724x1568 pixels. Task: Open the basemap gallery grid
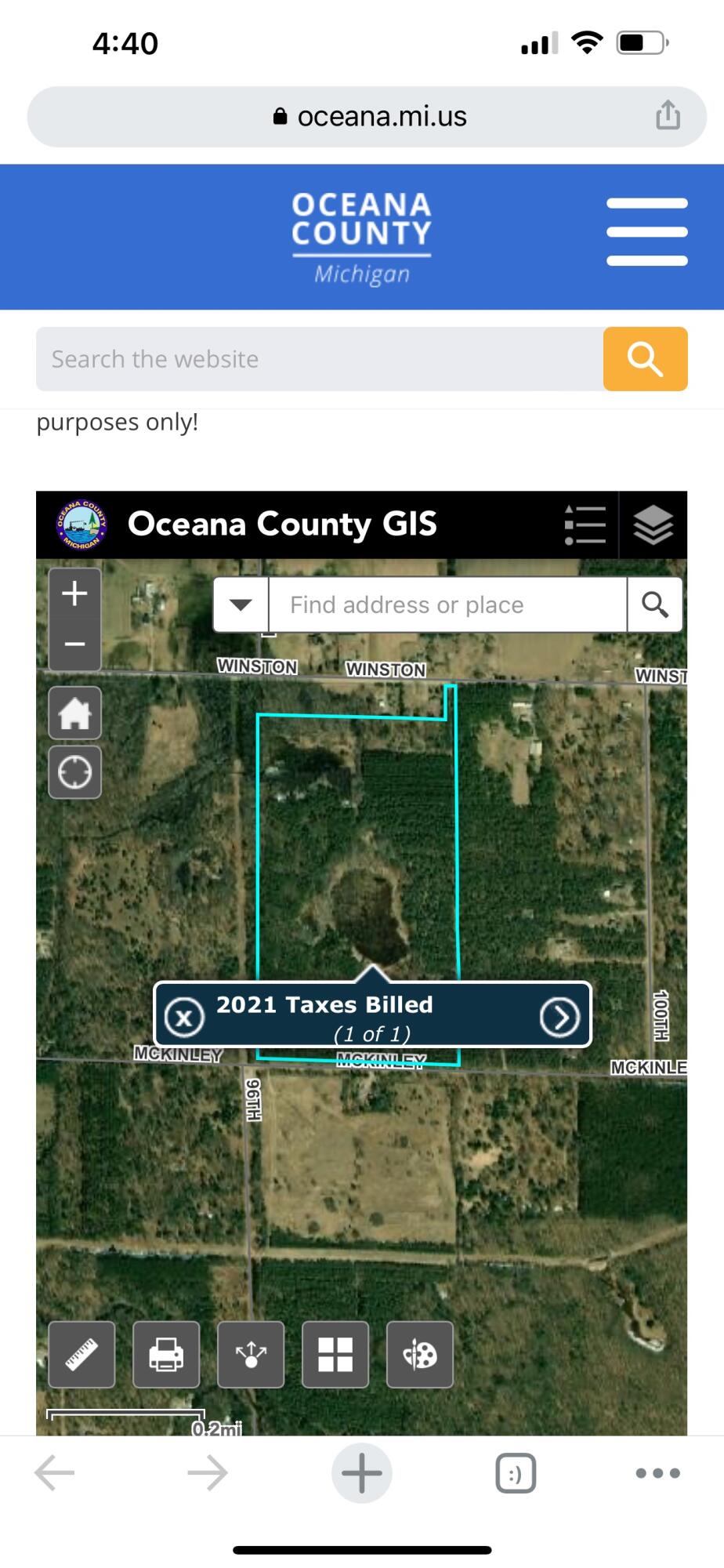[335, 1355]
